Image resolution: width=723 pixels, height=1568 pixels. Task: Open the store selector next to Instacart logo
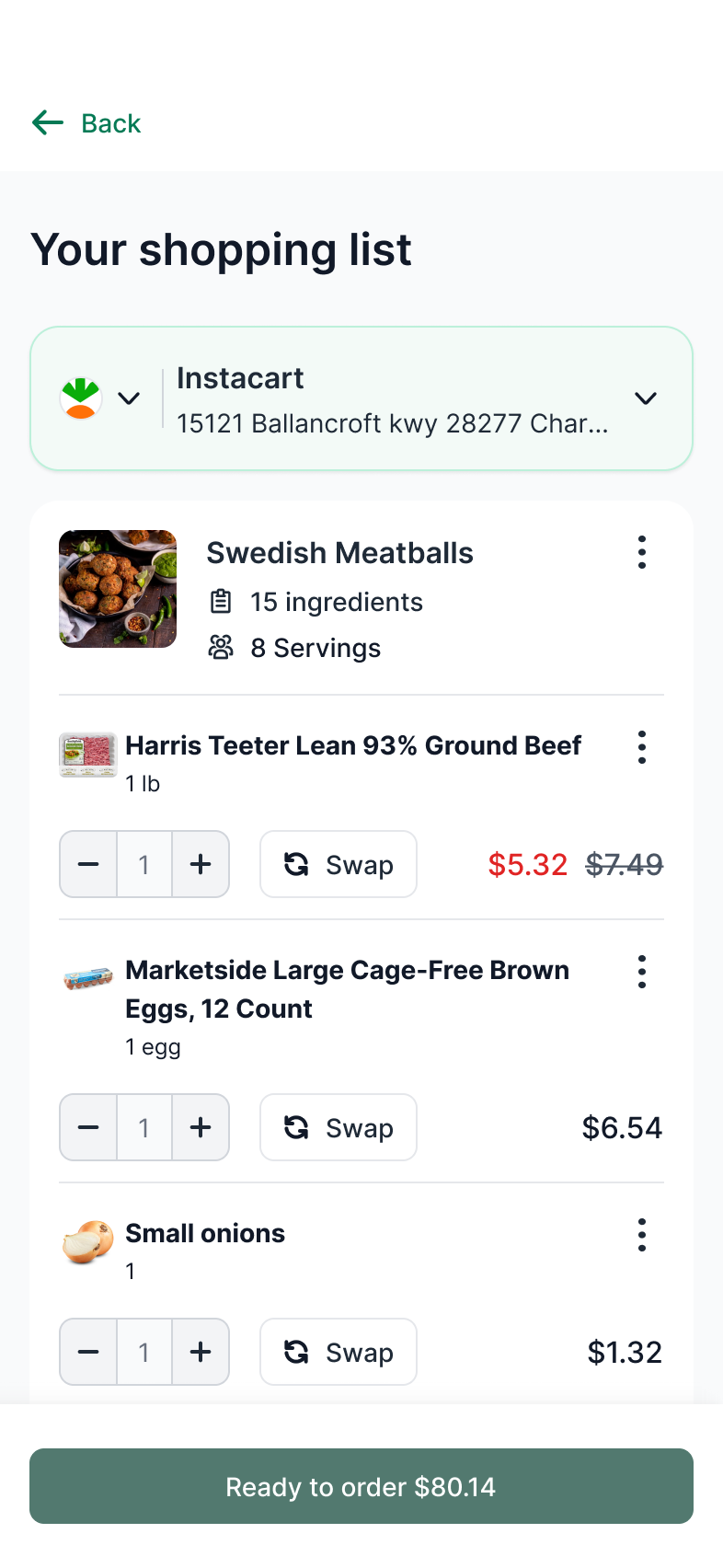[99, 398]
